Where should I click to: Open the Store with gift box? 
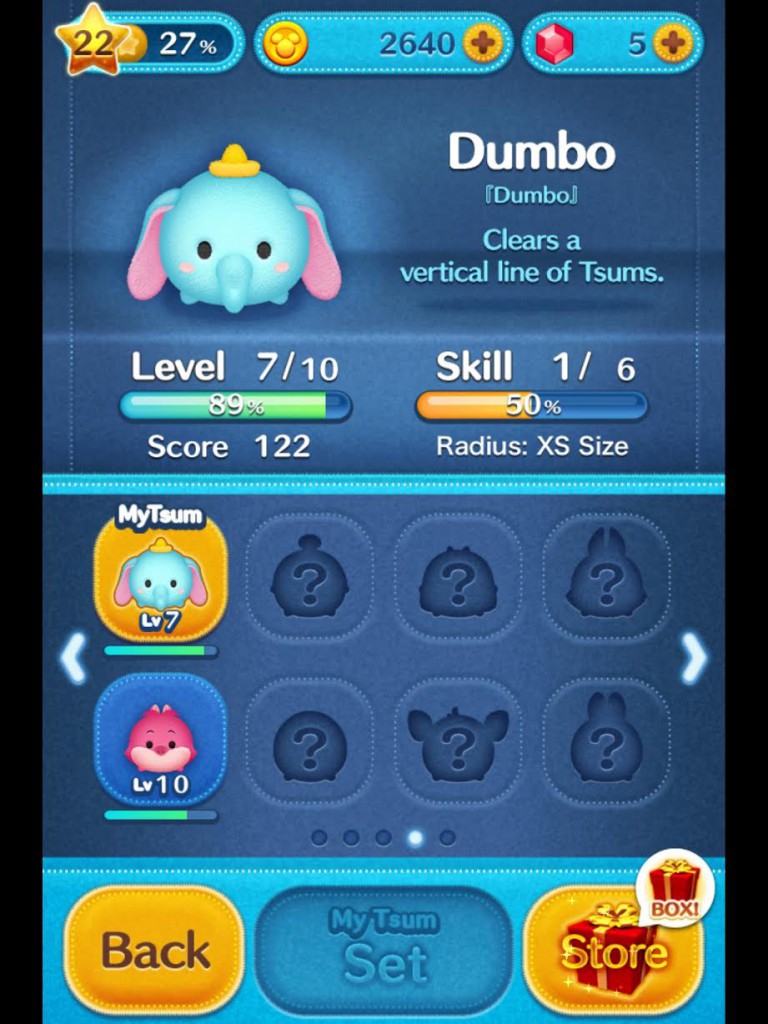coord(612,952)
